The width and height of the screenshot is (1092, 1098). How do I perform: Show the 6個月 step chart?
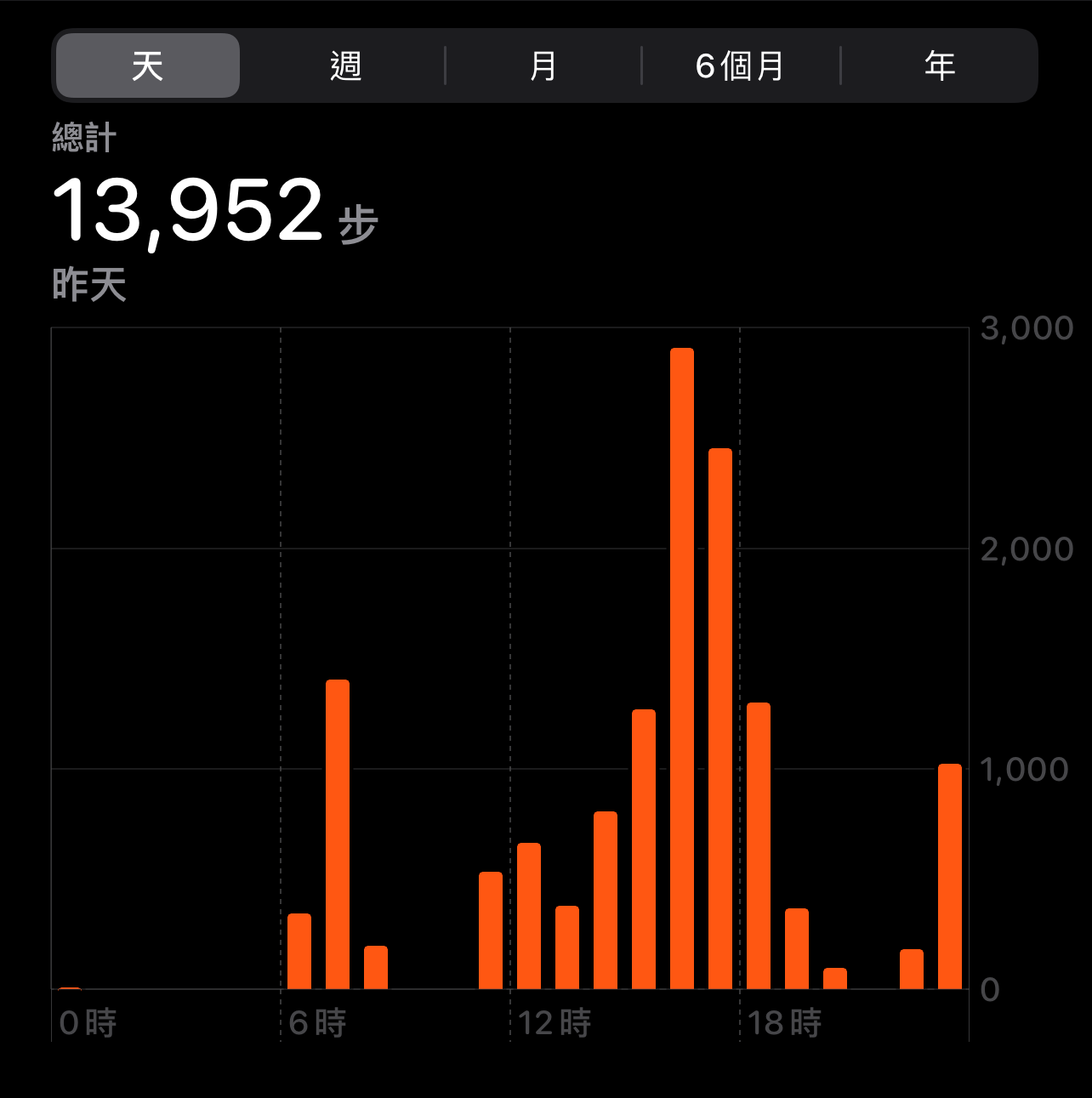tap(740, 65)
